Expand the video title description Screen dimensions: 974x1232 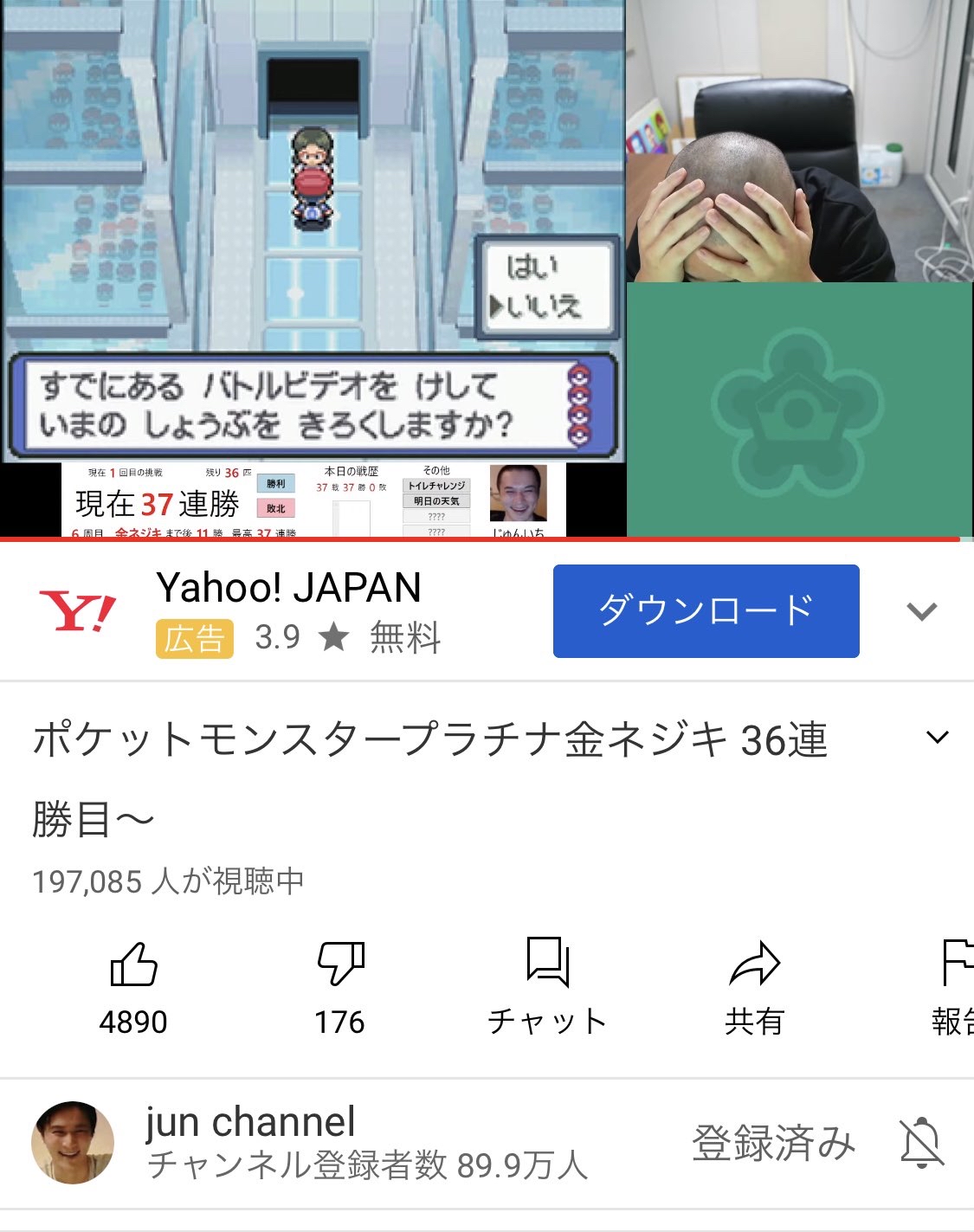pos(937,739)
